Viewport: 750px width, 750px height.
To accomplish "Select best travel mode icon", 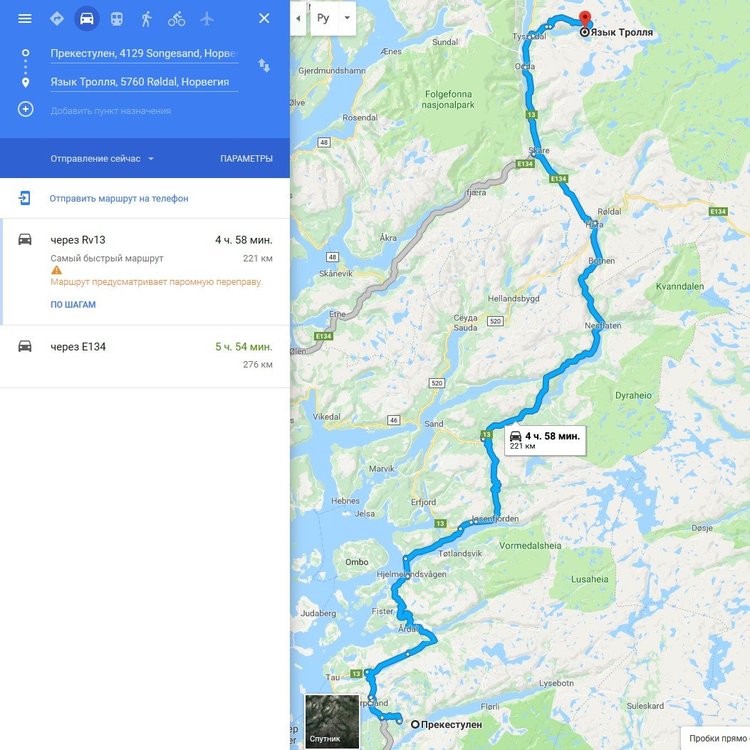I will tap(57, 18).
